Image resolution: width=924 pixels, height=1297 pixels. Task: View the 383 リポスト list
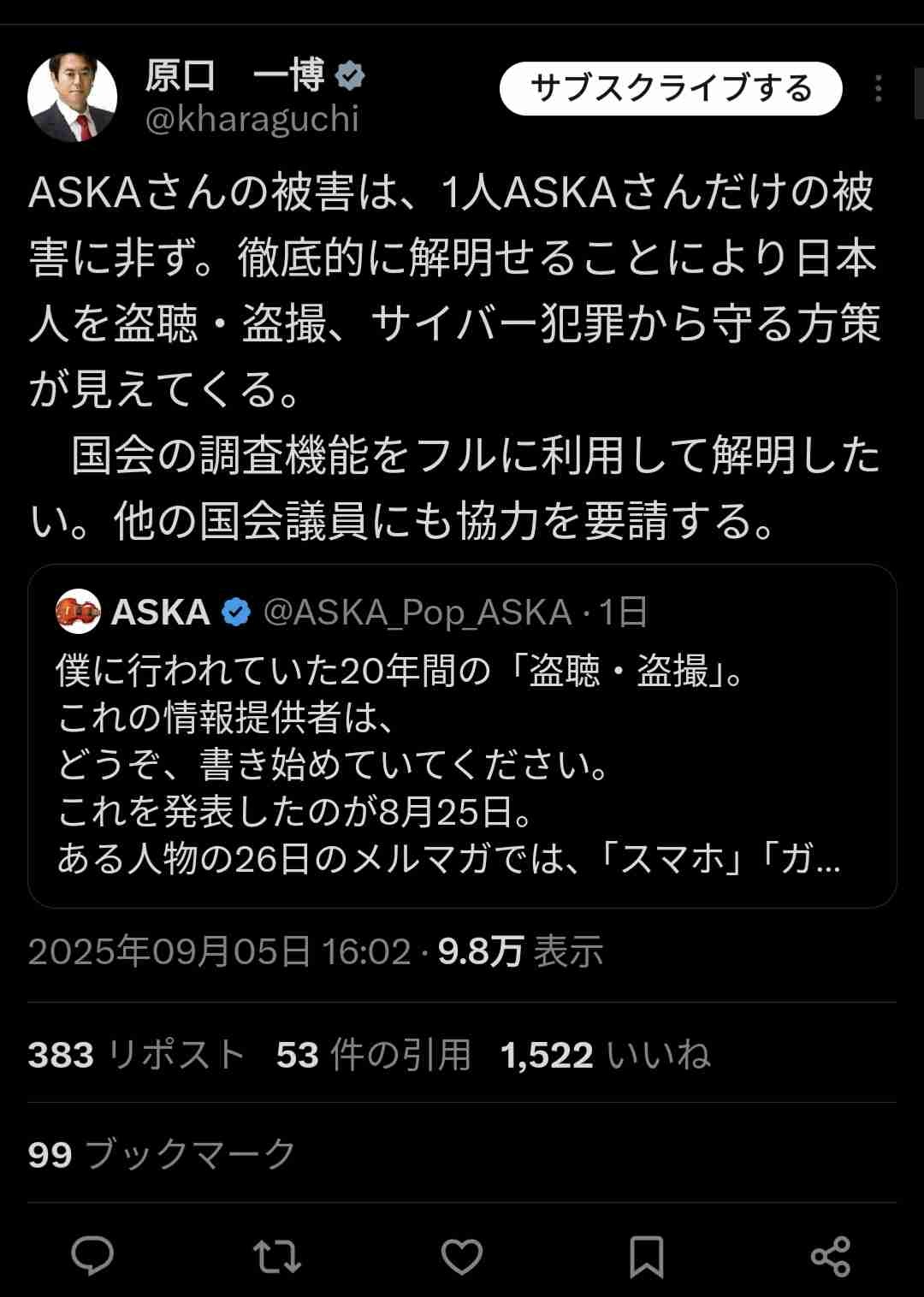[137, 1054]
